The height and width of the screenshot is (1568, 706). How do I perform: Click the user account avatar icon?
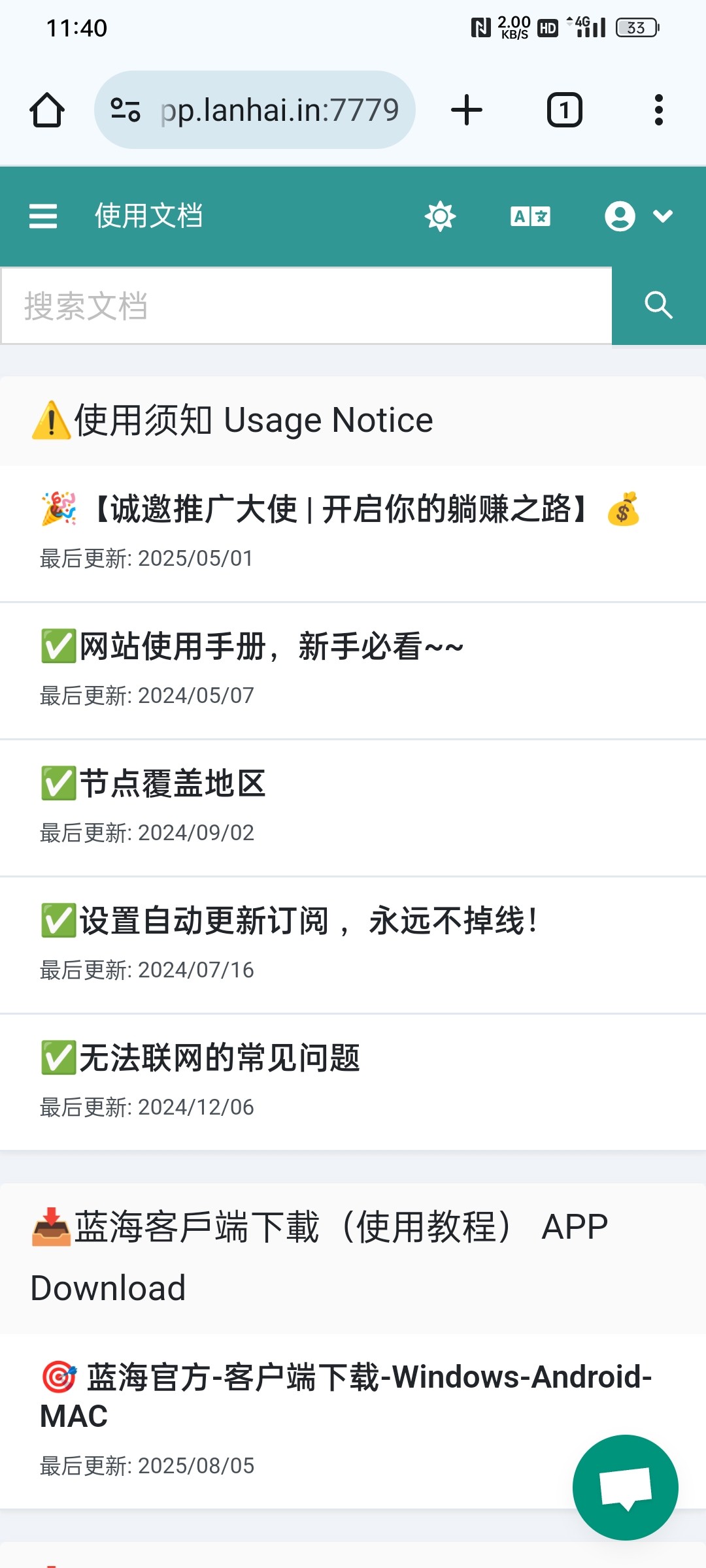(620, 216)
